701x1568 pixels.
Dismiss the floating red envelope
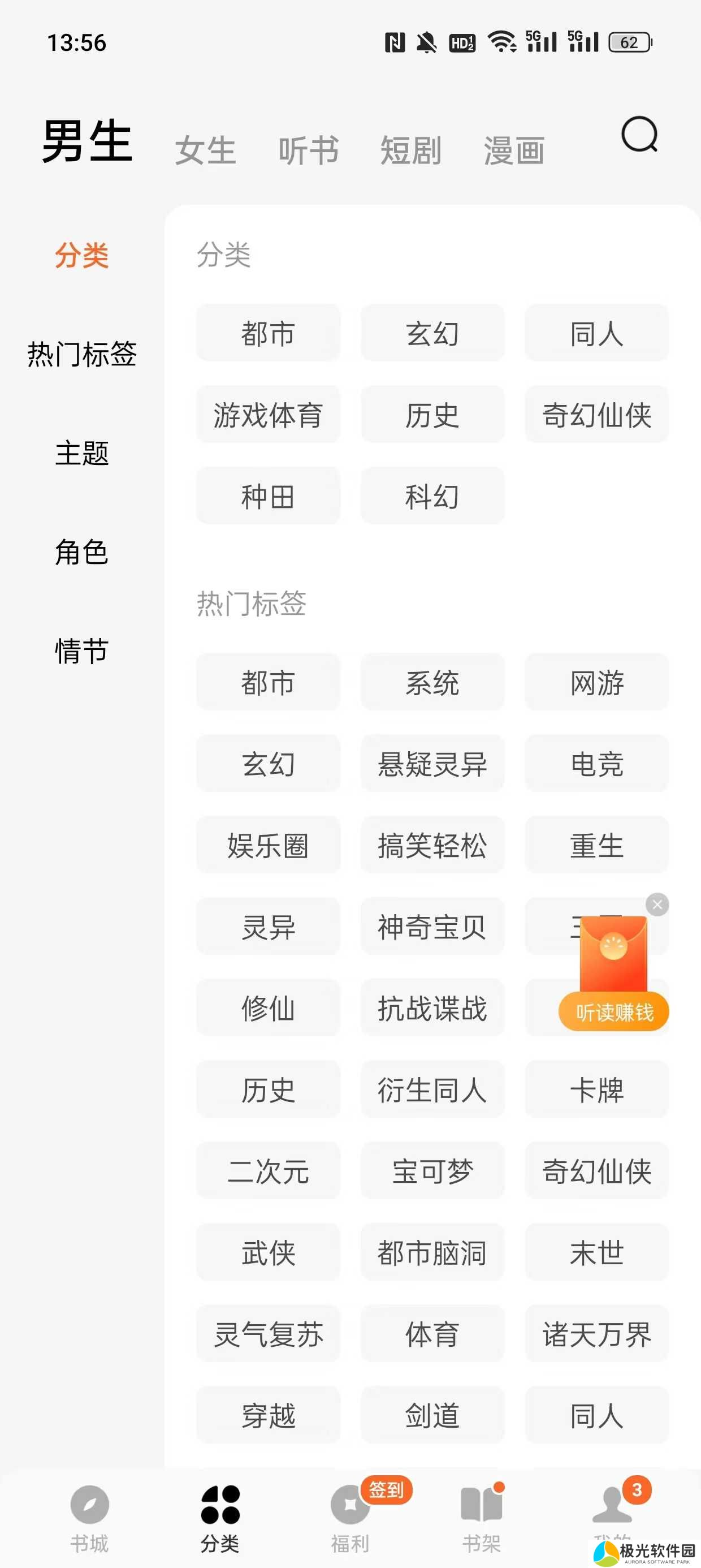point(657,905)
